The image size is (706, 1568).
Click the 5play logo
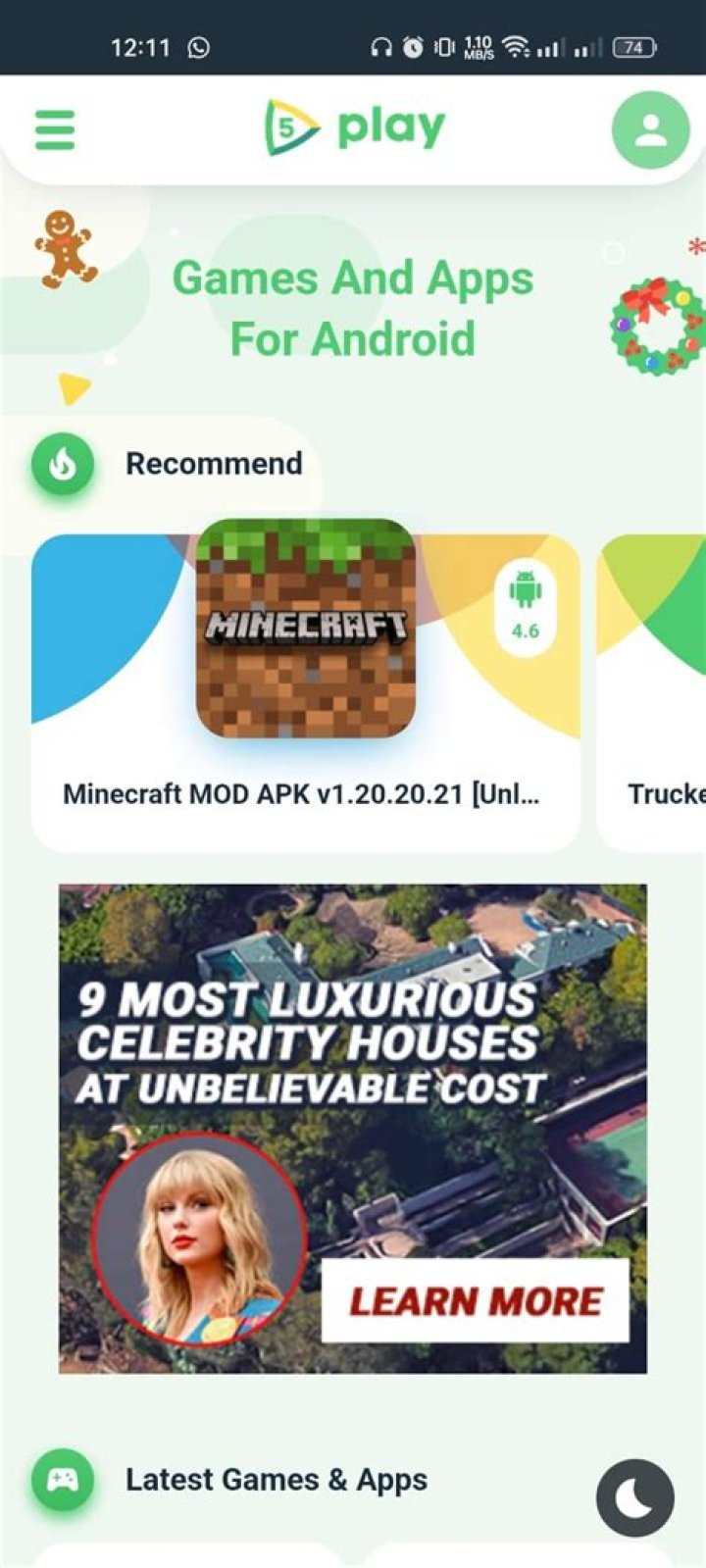[353, 127]
